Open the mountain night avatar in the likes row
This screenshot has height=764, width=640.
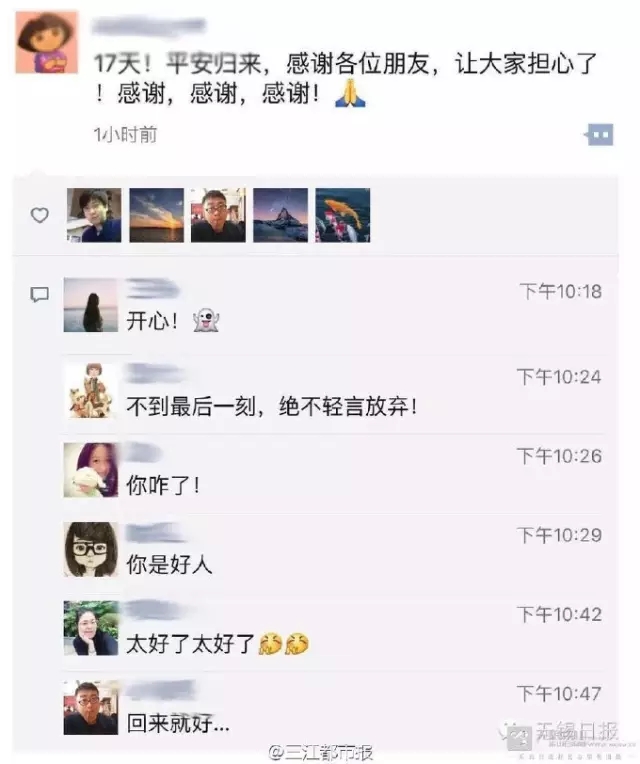(x=280, y=215)
